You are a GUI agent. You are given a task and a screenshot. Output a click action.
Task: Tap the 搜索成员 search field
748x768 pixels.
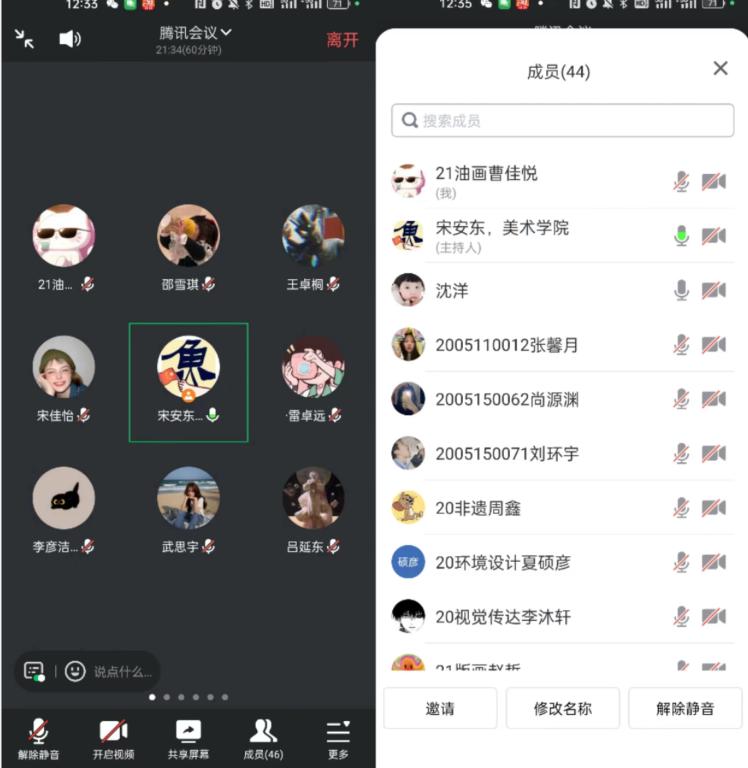click(562, 120)
